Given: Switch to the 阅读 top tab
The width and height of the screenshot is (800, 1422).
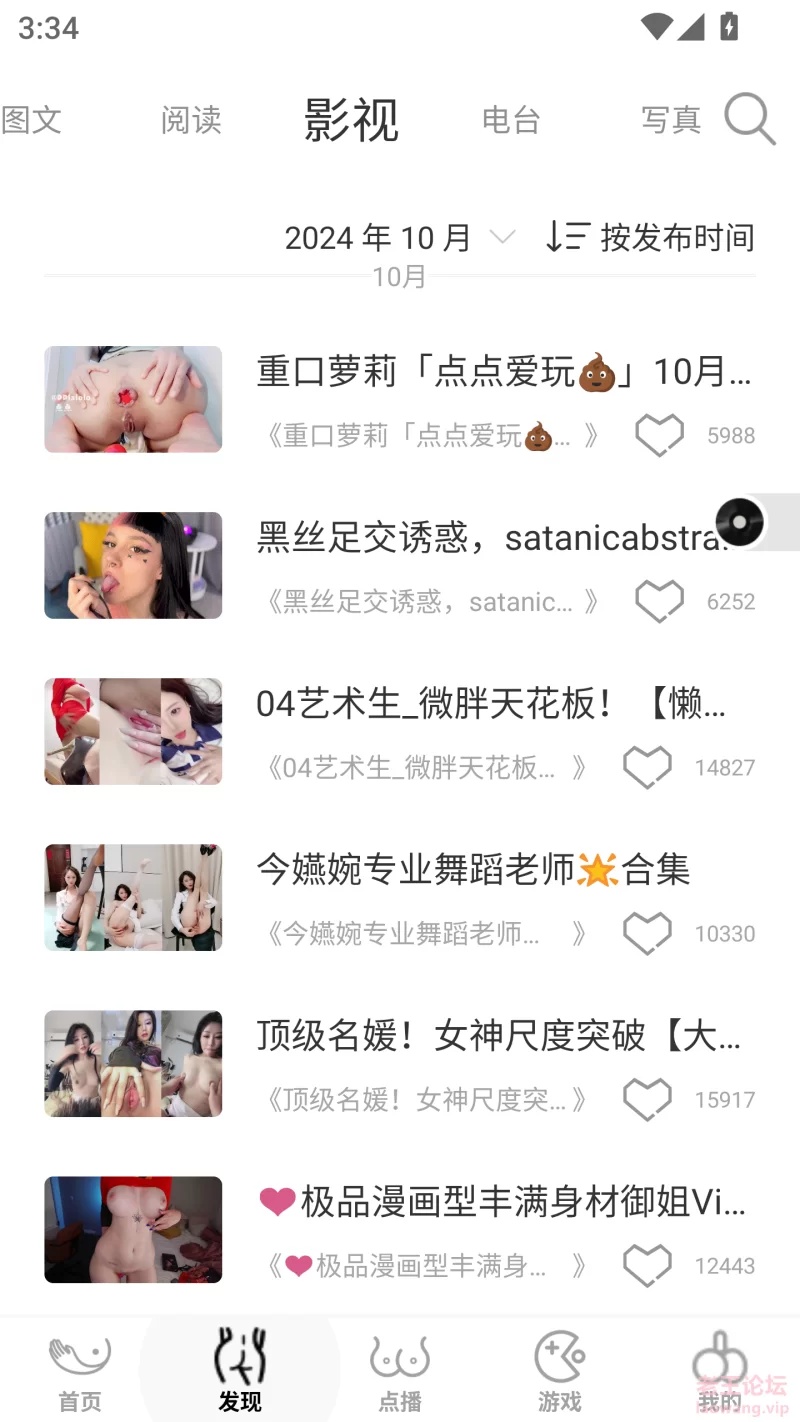Looking at the screenshot, I should tap(191, 120).
